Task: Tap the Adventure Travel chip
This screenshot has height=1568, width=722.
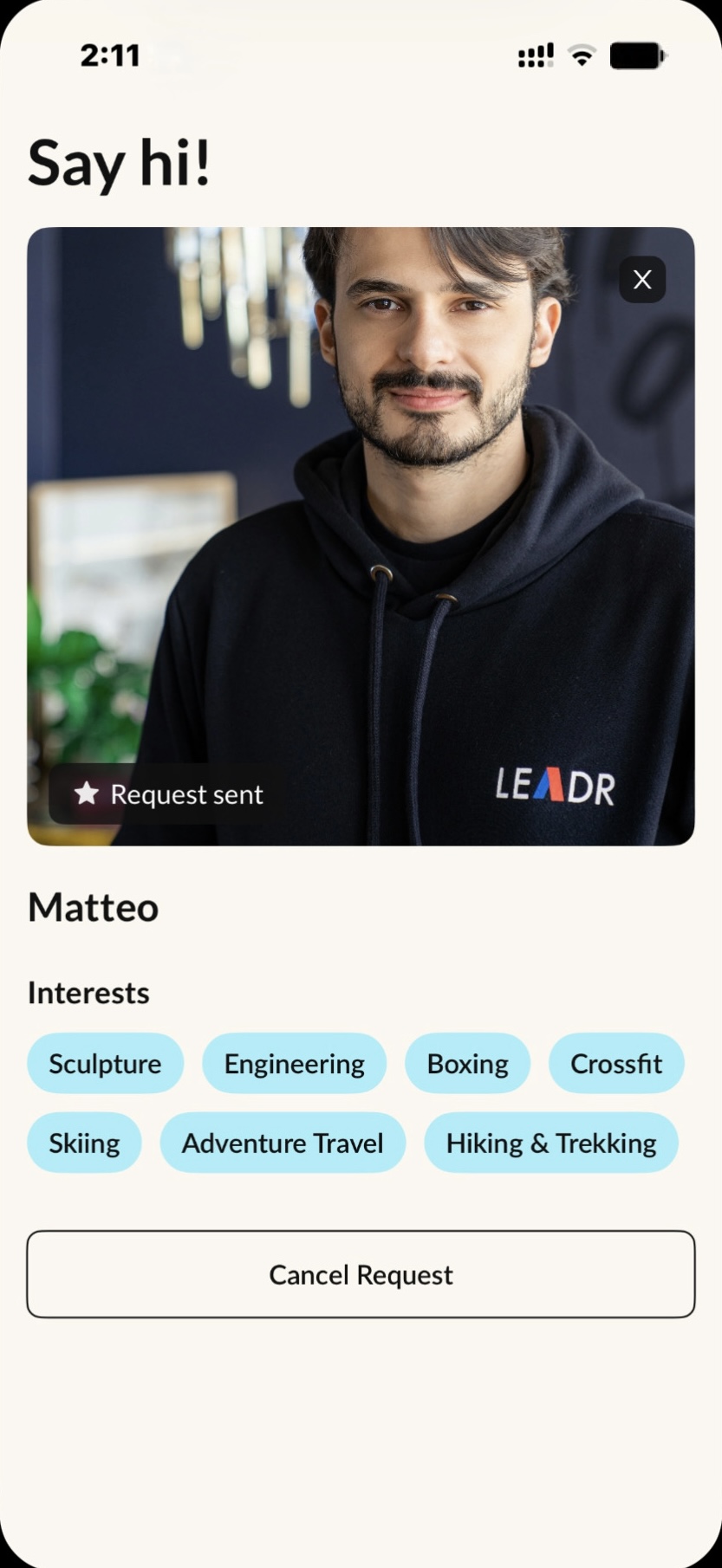Action: click(x=283, y=1143)
